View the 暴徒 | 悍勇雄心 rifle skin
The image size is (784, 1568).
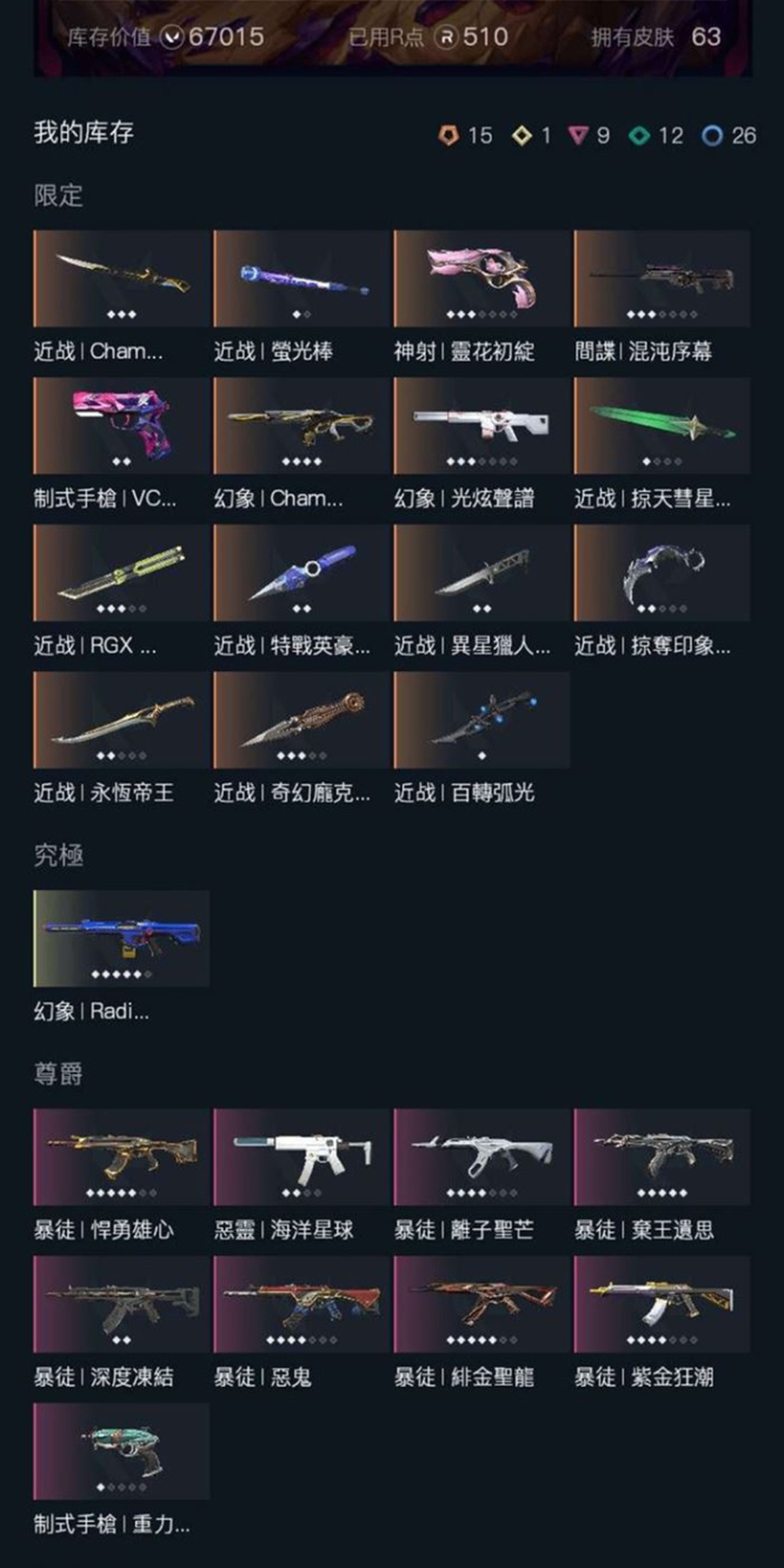122,1157
